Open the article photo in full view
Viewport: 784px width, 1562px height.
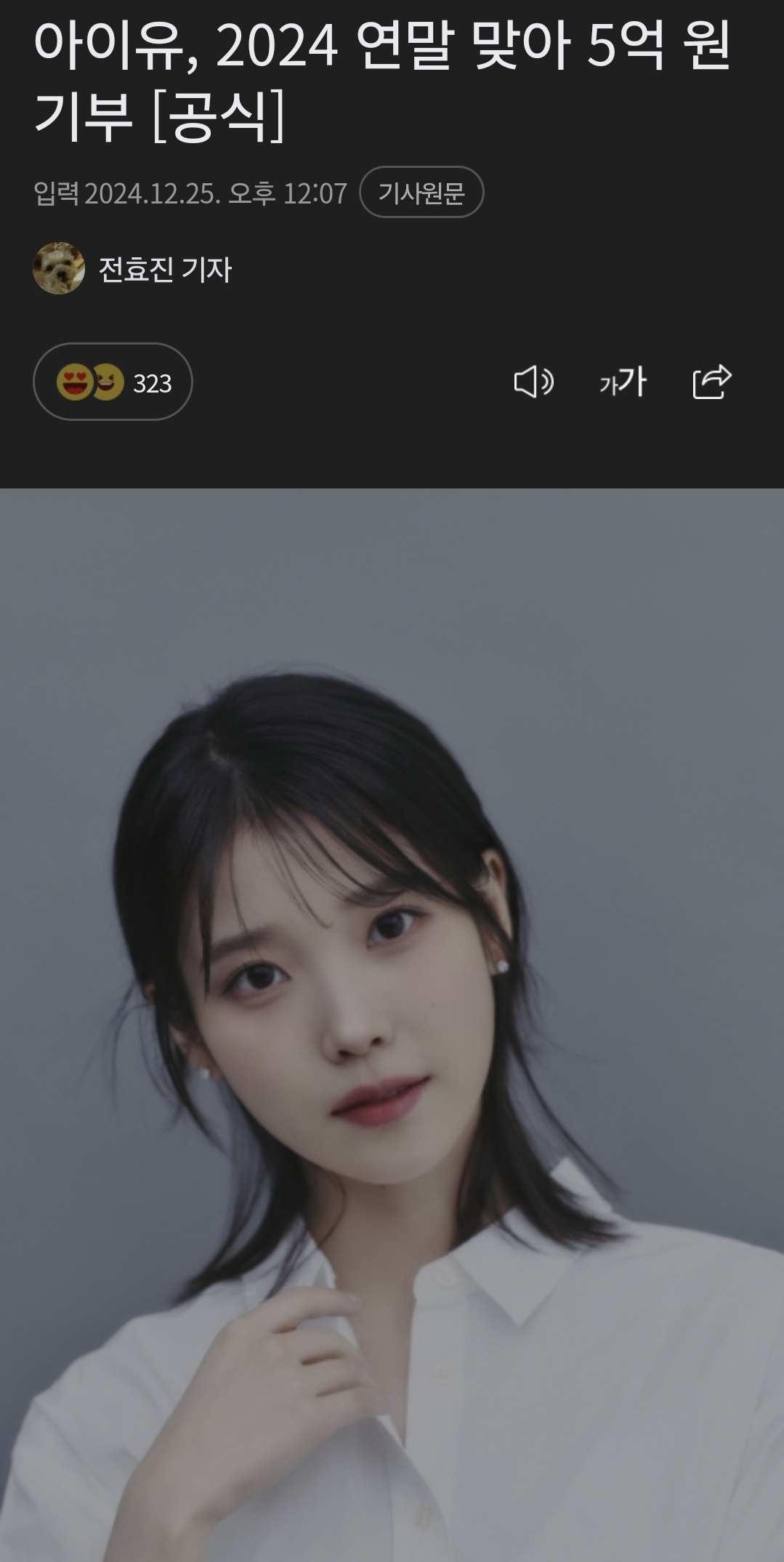pos(392,1018)
